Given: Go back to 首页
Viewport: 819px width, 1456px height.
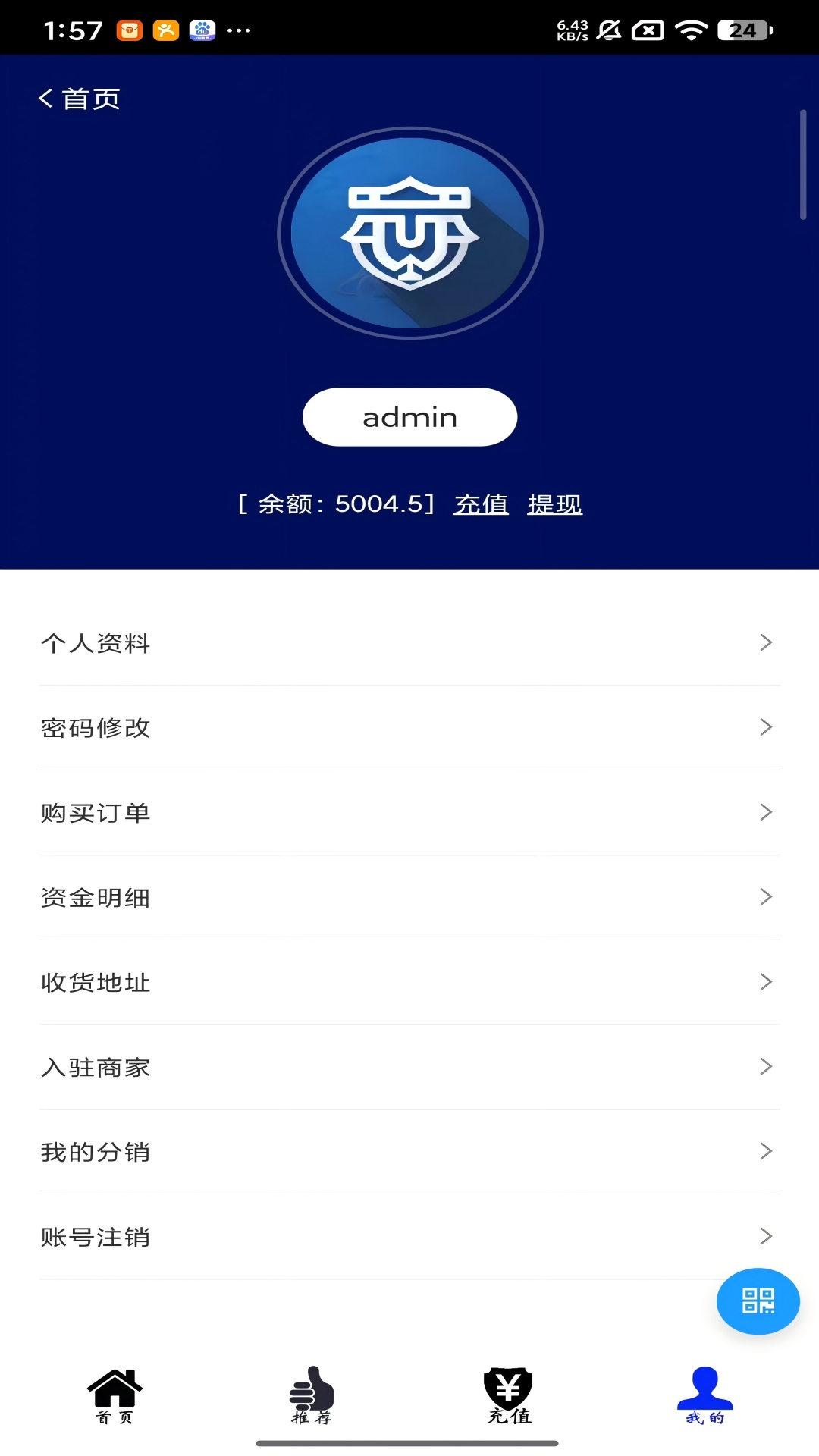Looking at the screenshot, I should tap(80, 99).
